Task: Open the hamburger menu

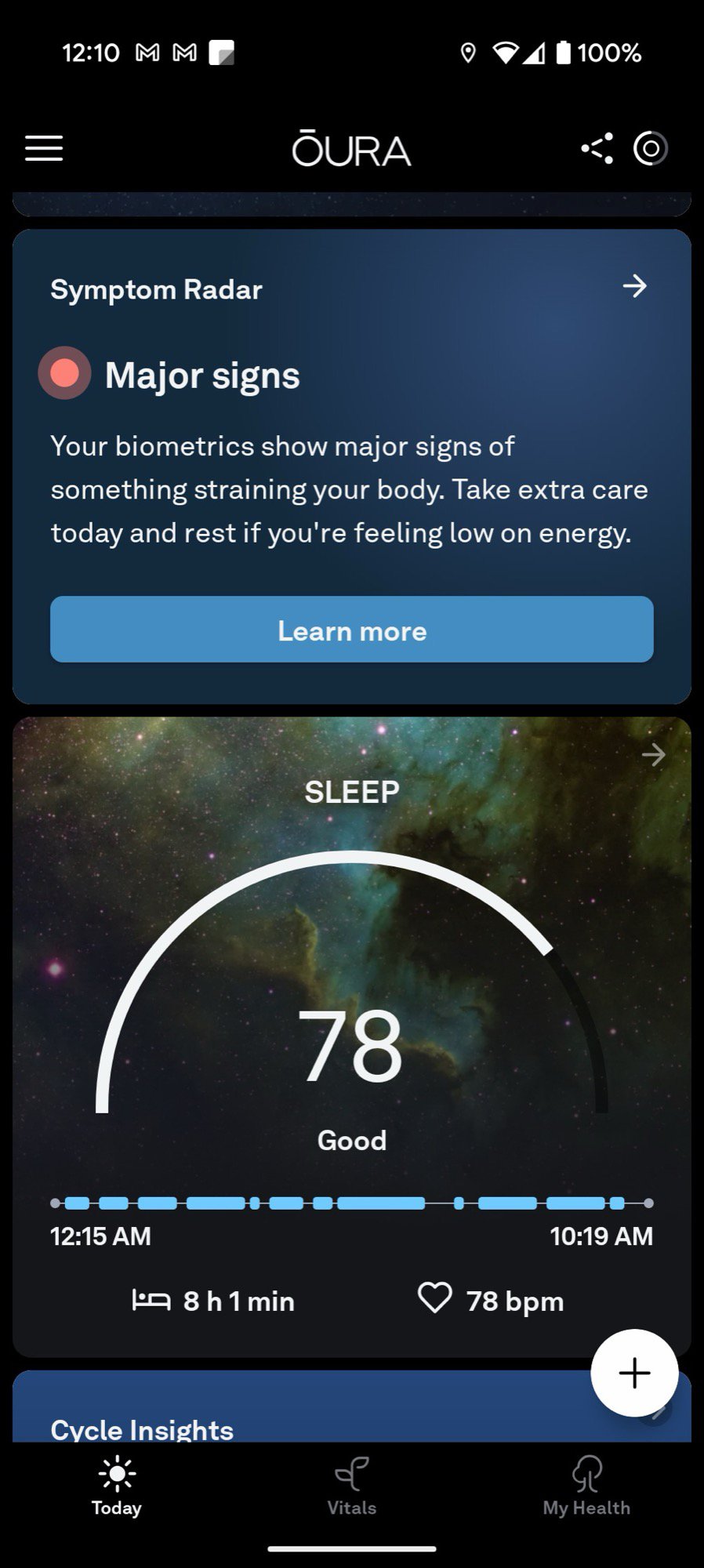Action: tap(44, 148)
